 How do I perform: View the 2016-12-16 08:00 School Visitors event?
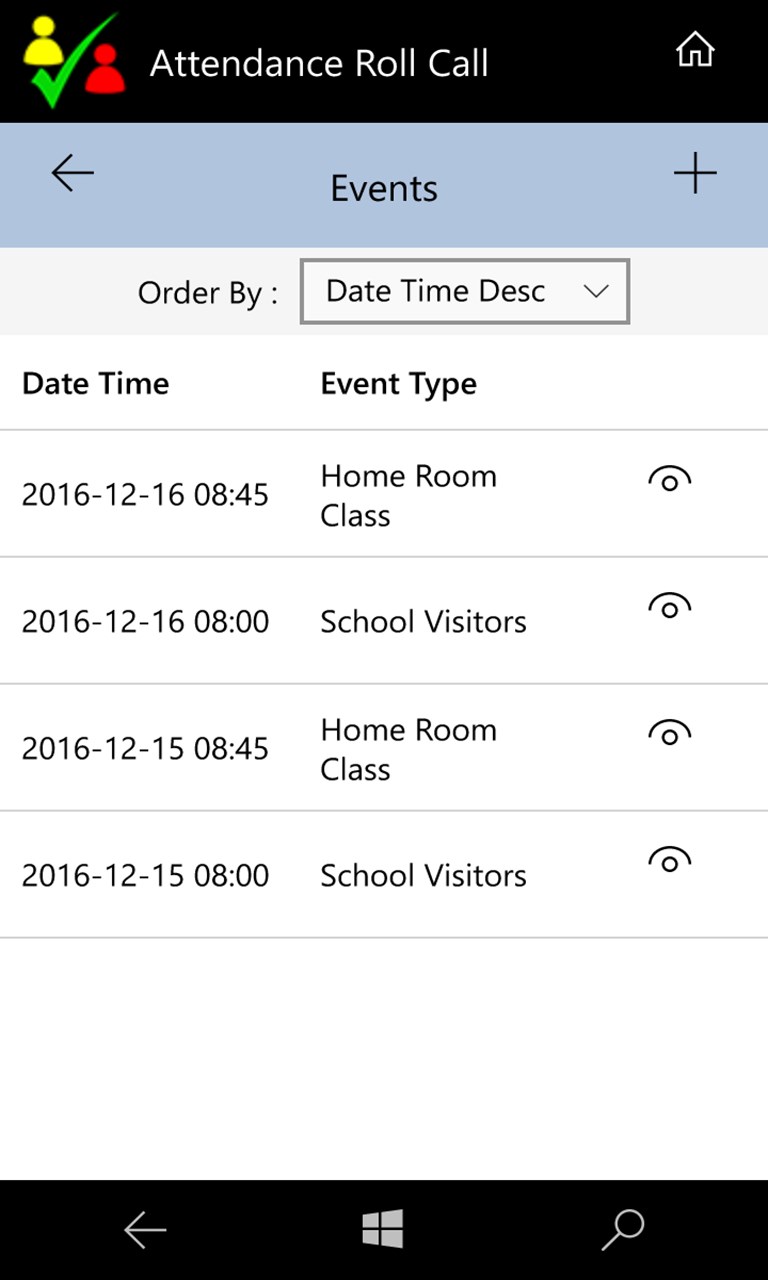click(x=669, y=607)
